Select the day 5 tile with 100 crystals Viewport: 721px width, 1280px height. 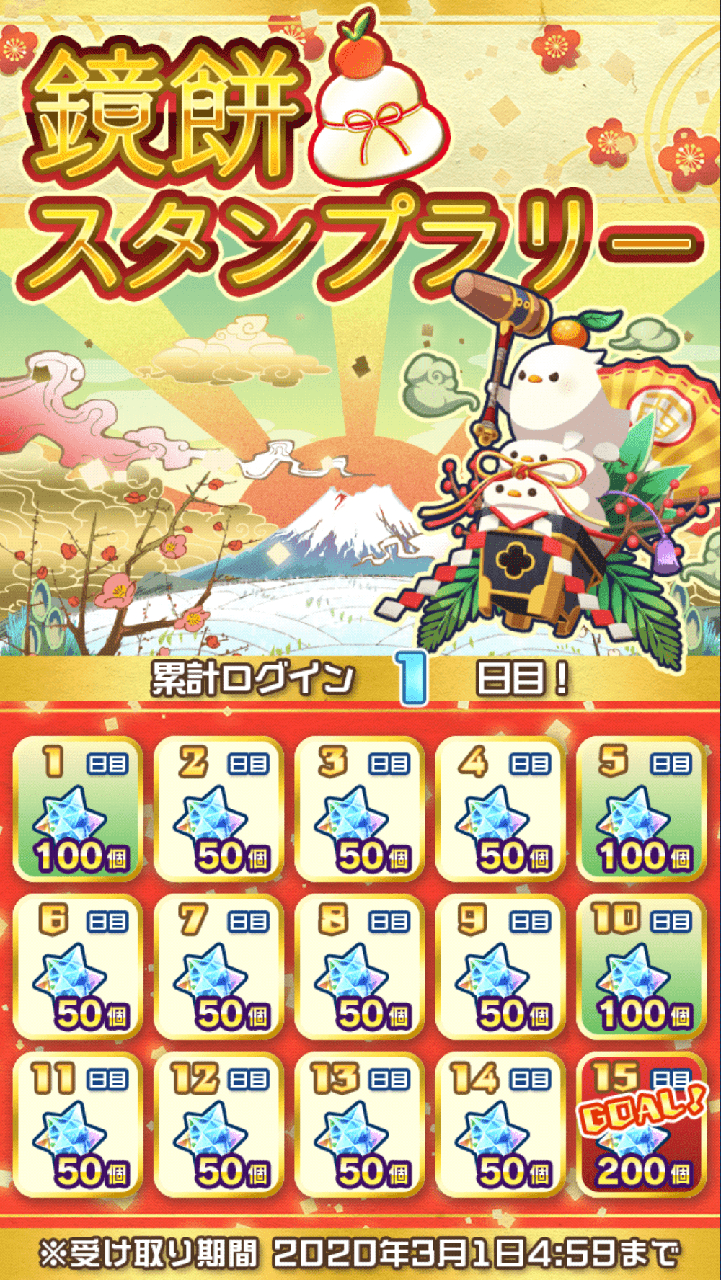coord(642,808)
